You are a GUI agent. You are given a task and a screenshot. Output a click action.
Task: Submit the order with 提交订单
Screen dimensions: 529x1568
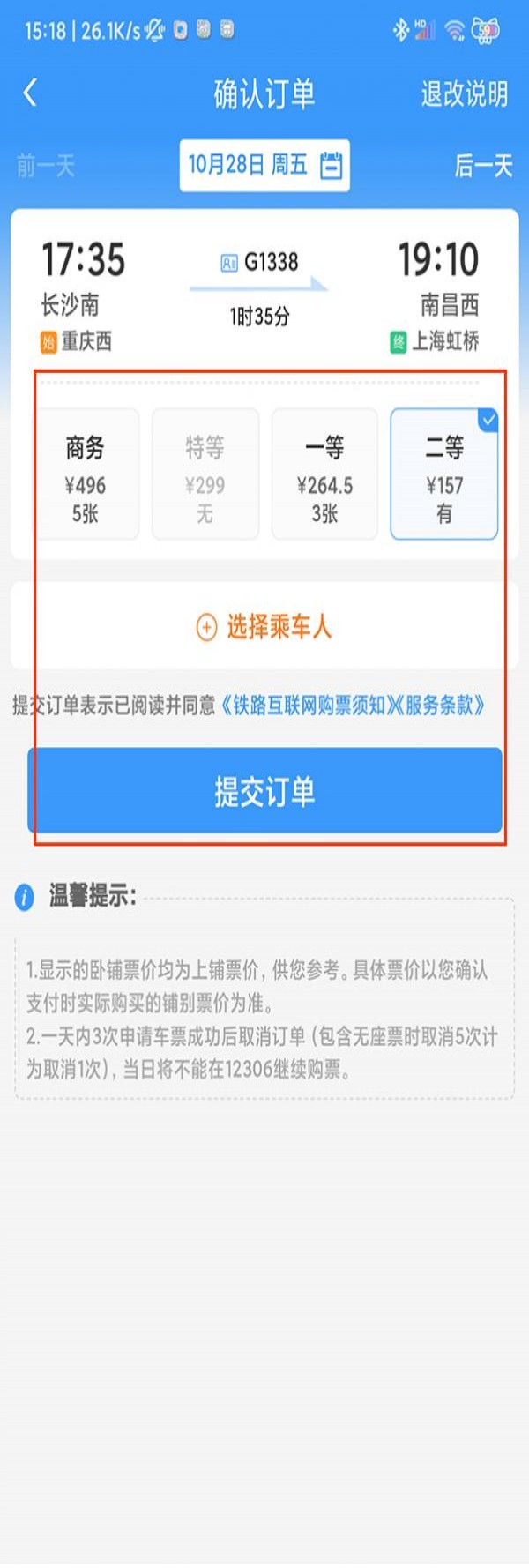[x=264, y=790]
